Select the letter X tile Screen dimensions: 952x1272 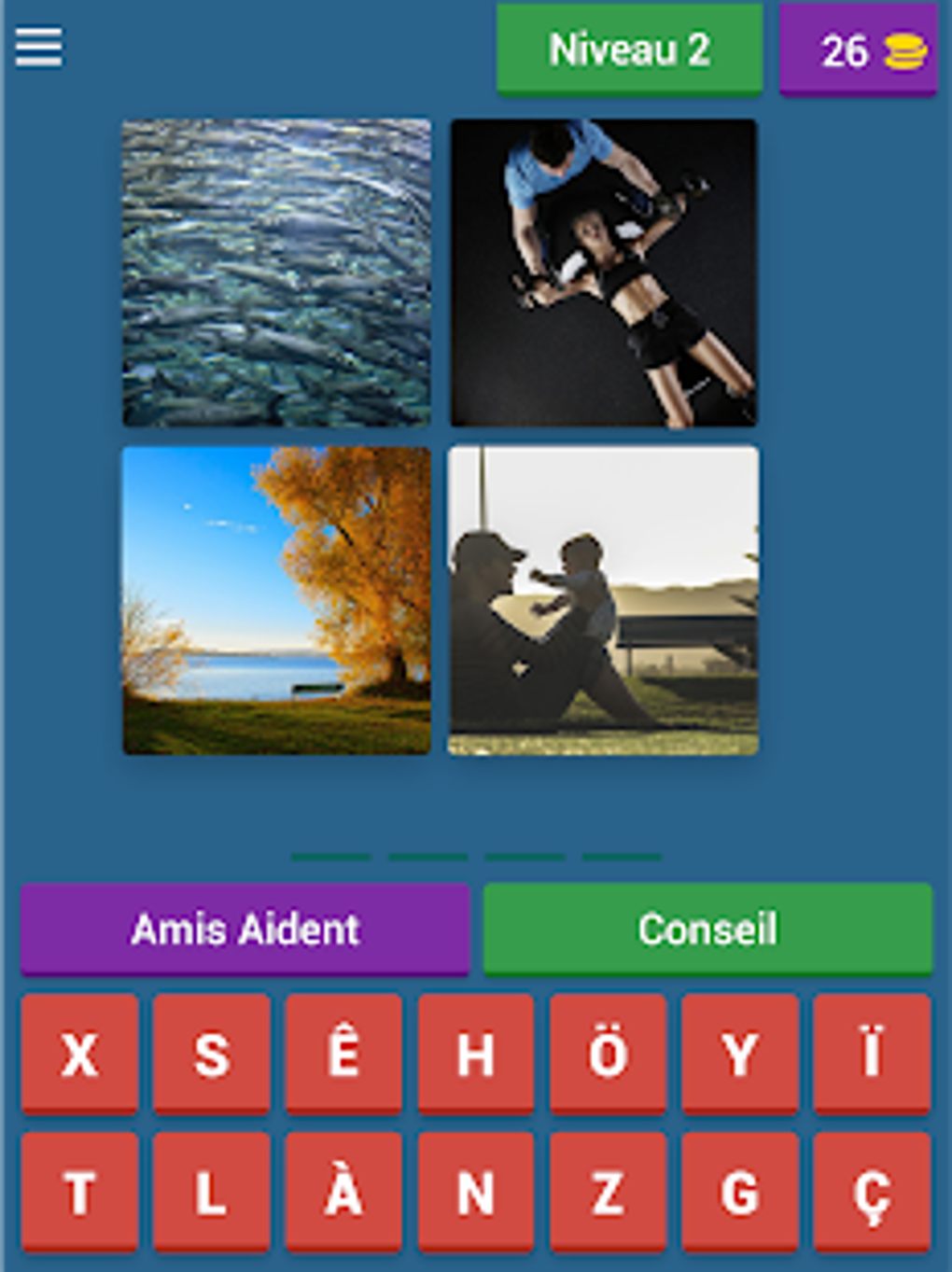pos(79,1055)
